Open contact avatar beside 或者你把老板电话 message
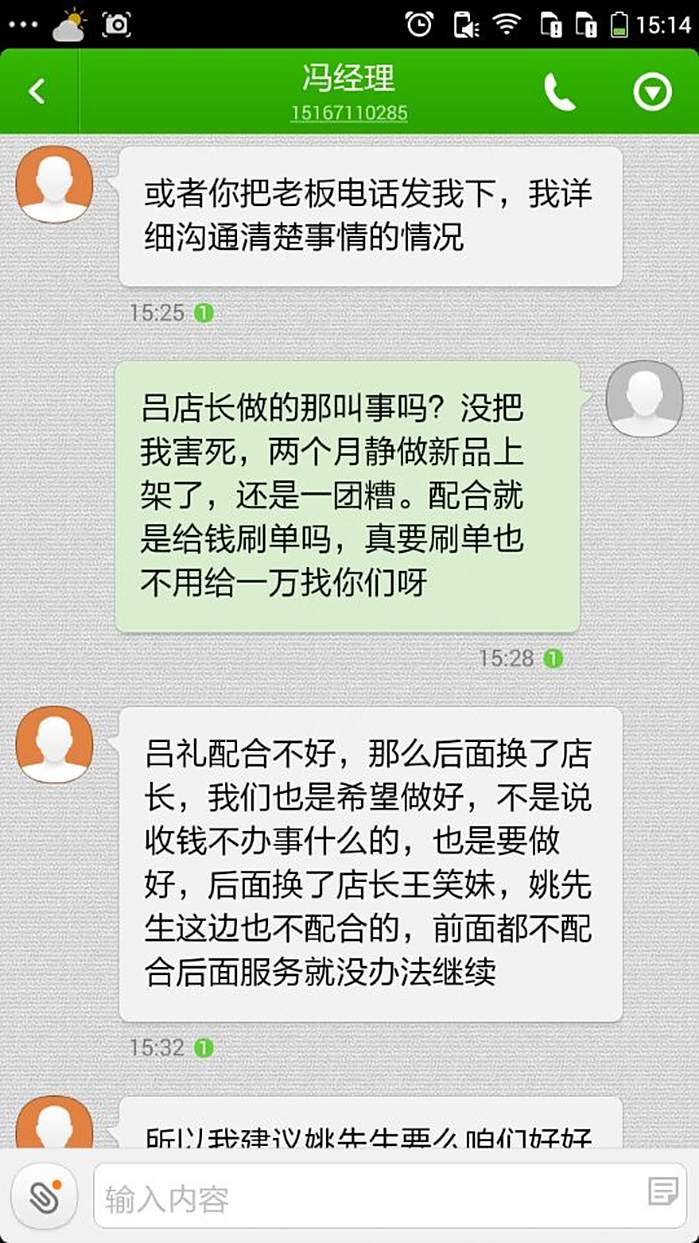 54,184
